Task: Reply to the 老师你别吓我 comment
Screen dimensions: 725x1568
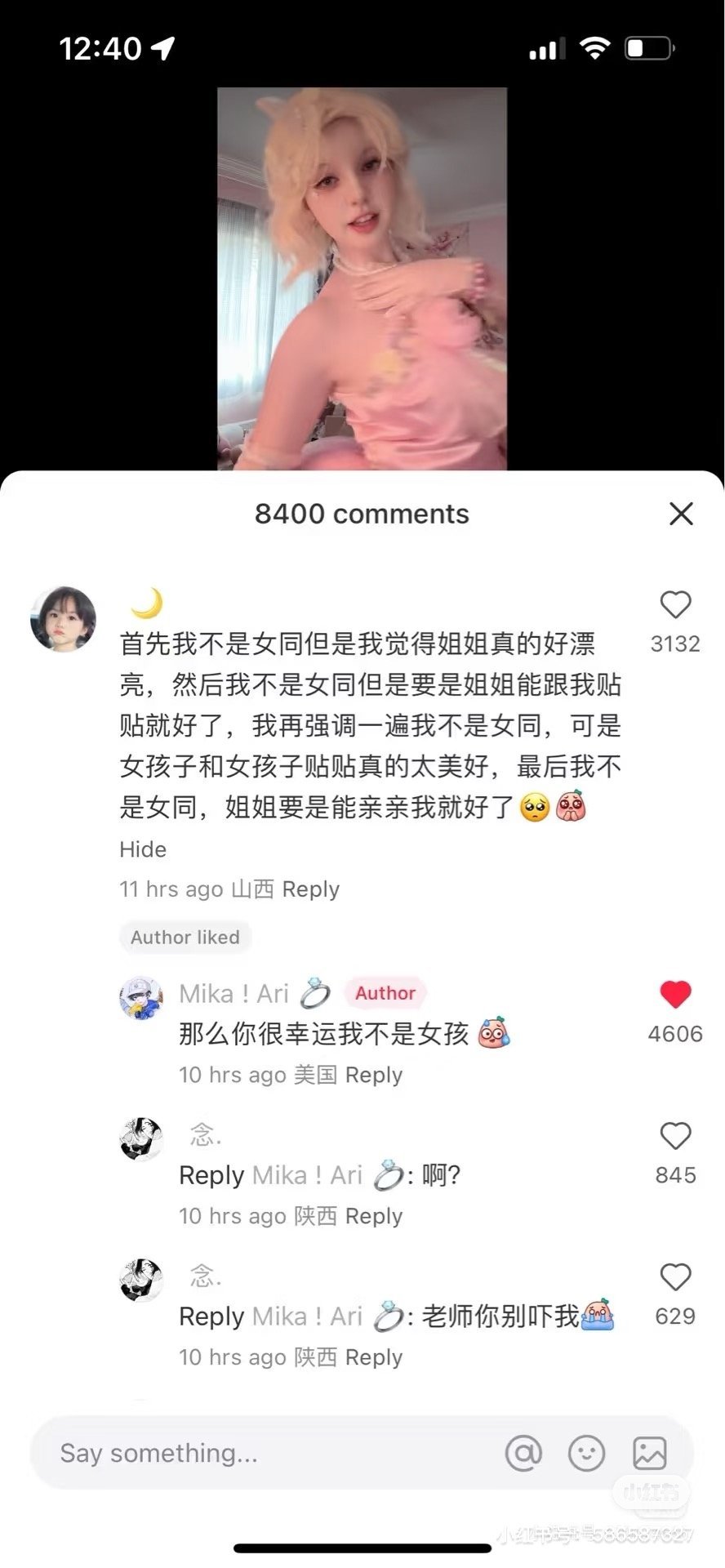Action: [x=374, y=1357]
